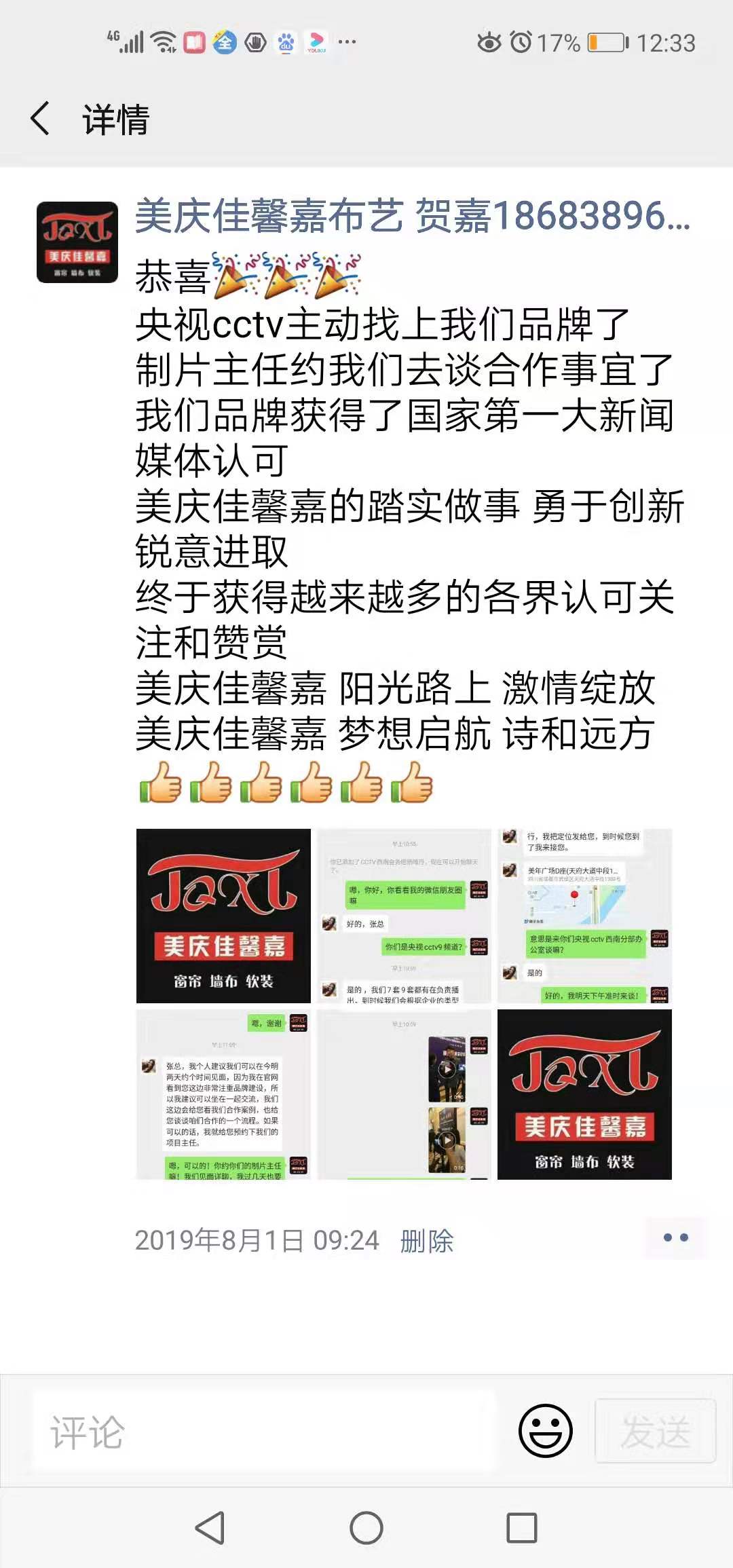Open the 美庆佳馨嘉 profile avatar
733x1568 pixels.
(77, 242)
